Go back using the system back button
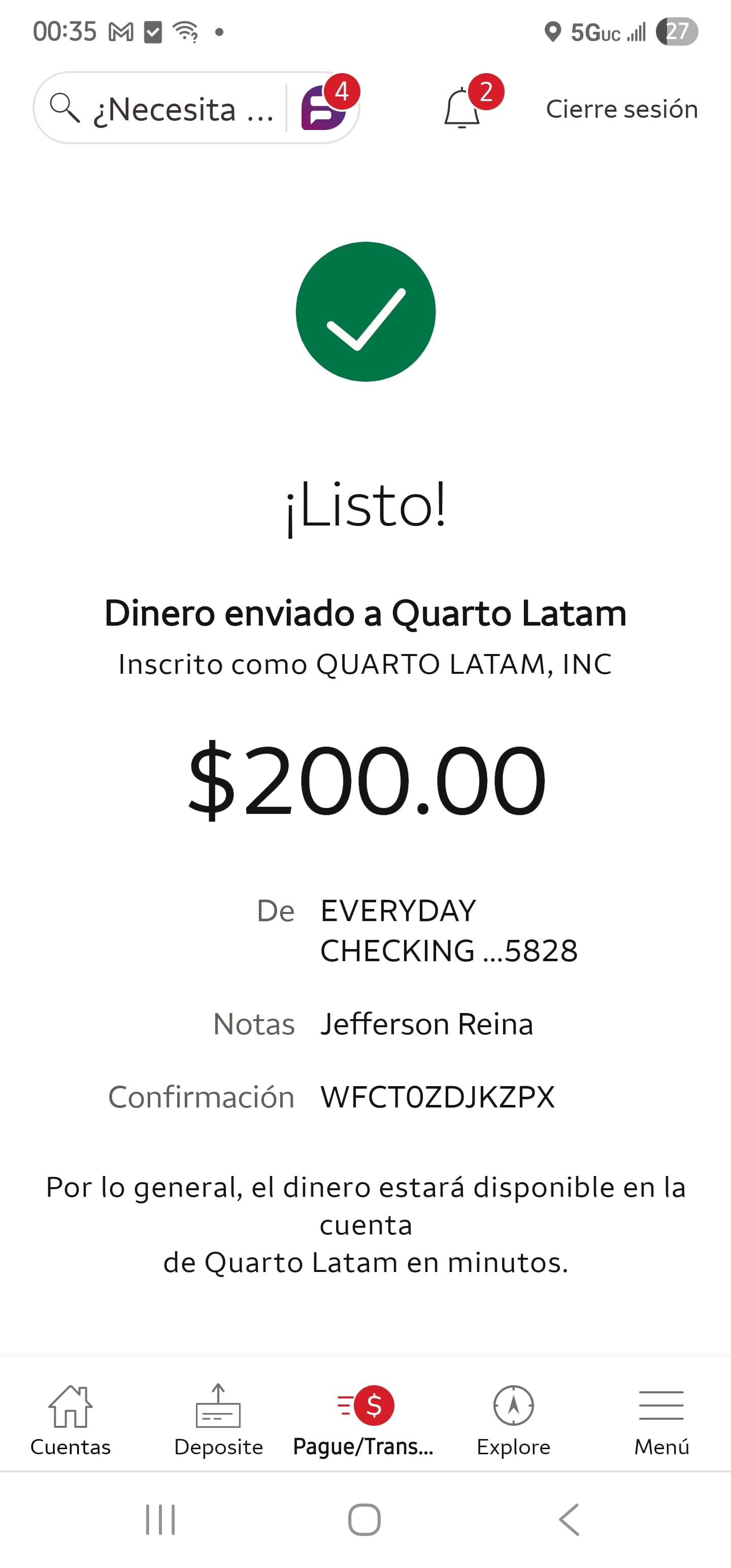 [570, 1520]
